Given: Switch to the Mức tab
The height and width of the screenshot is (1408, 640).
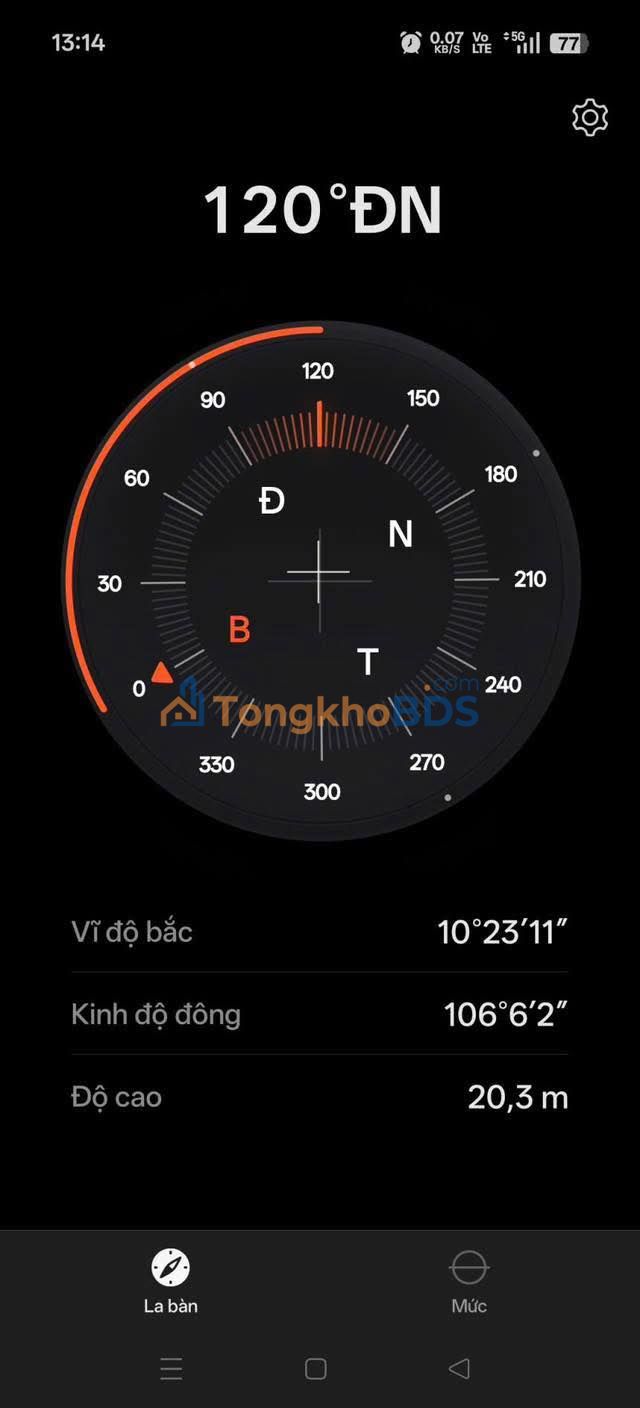Looking at the screenshot, I should 468,1281.
